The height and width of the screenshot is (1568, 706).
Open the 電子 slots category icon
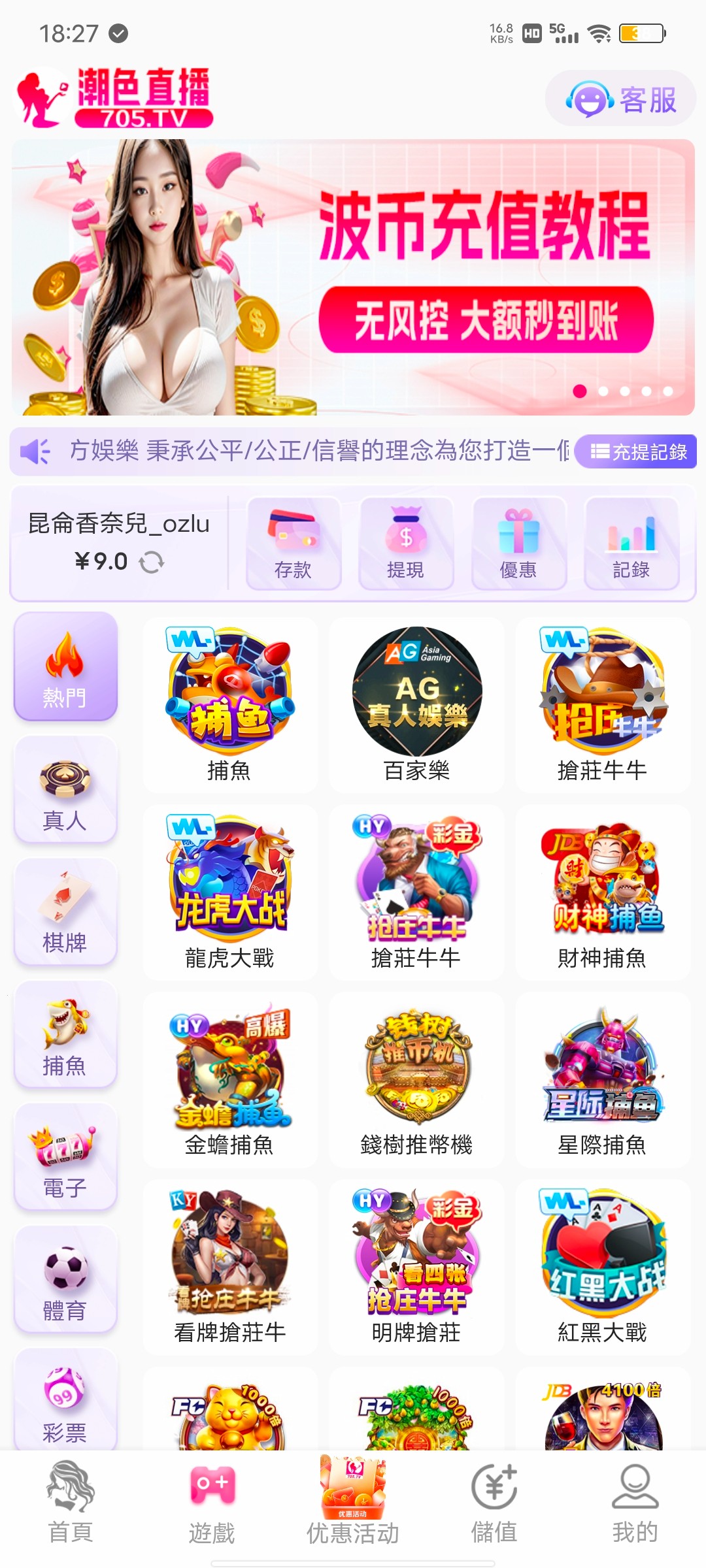click(x=65, y=1156)
